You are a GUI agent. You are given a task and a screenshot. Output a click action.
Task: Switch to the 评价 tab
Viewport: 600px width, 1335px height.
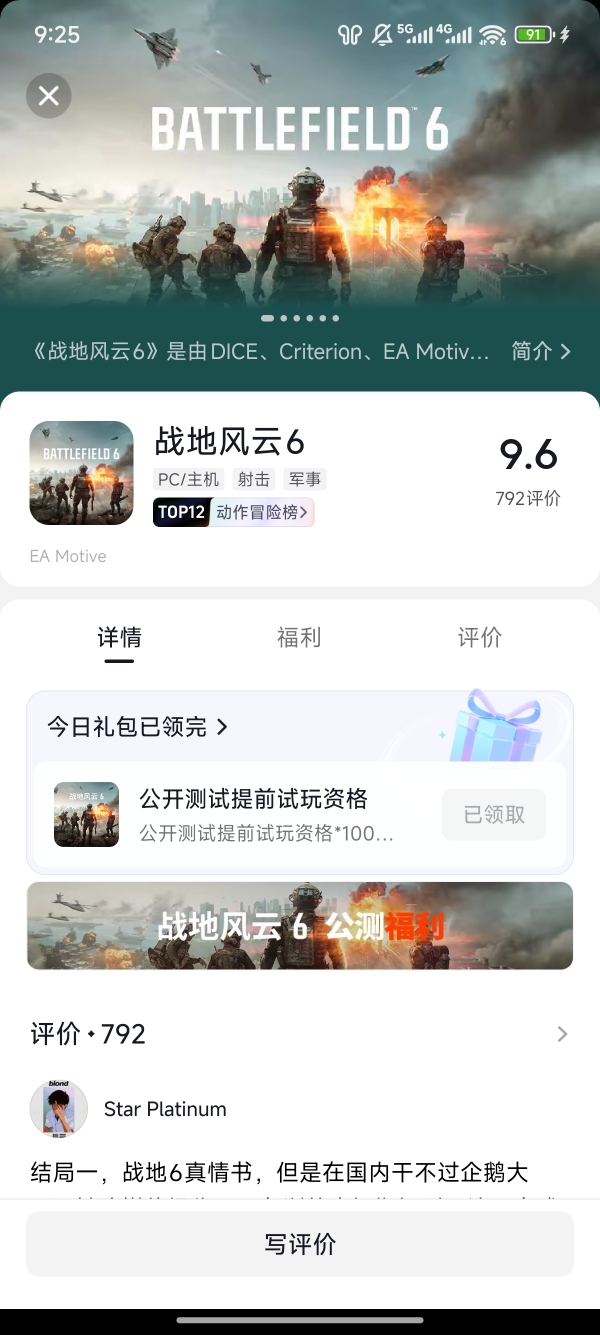pyautogui.click(x=479, y=638)
